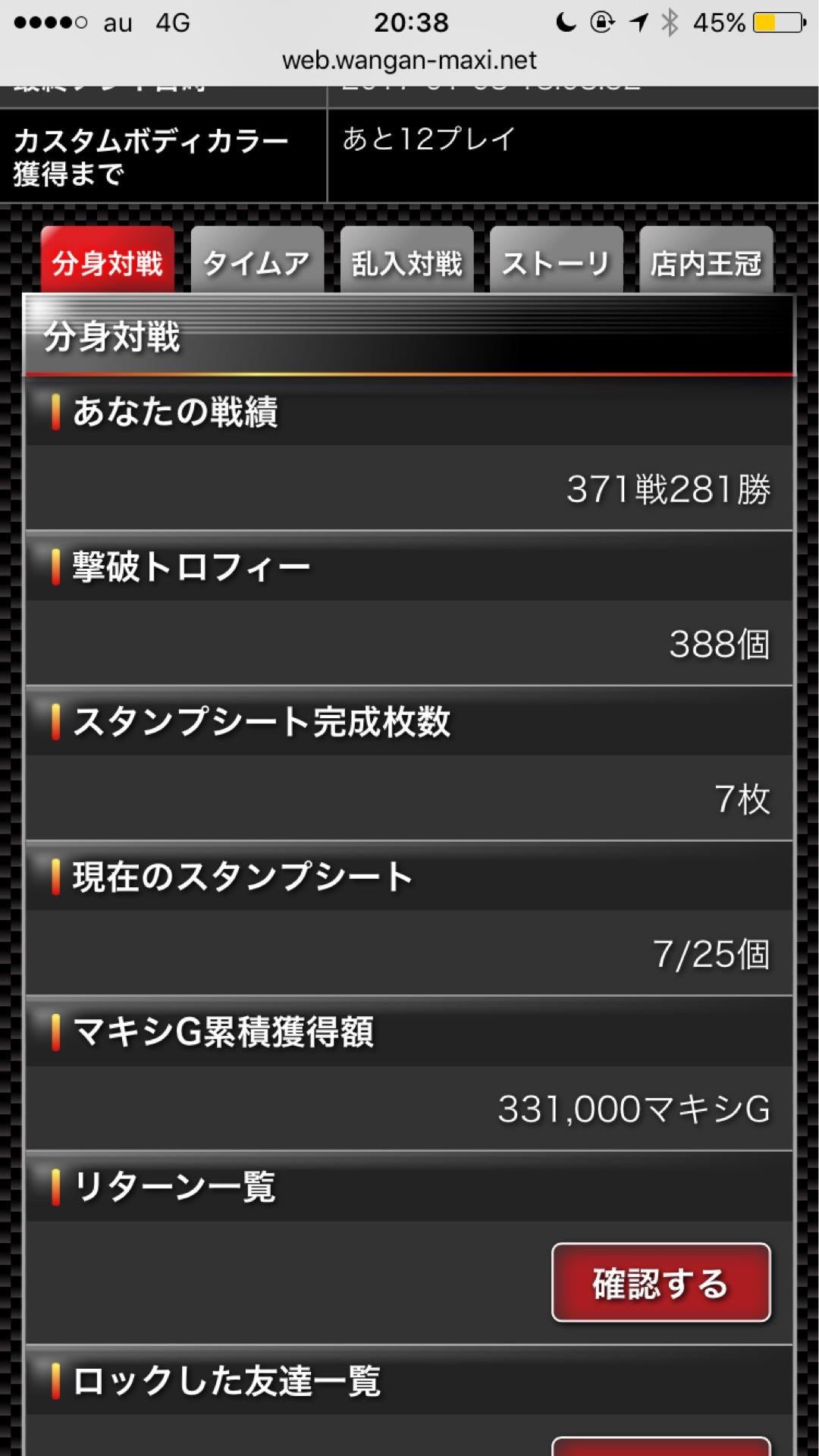Image resolution: width=819 pixels, height=1456 pixels.
Task: Tap the web.wangan-maxi.net address bar
Action: click(409, 61)
